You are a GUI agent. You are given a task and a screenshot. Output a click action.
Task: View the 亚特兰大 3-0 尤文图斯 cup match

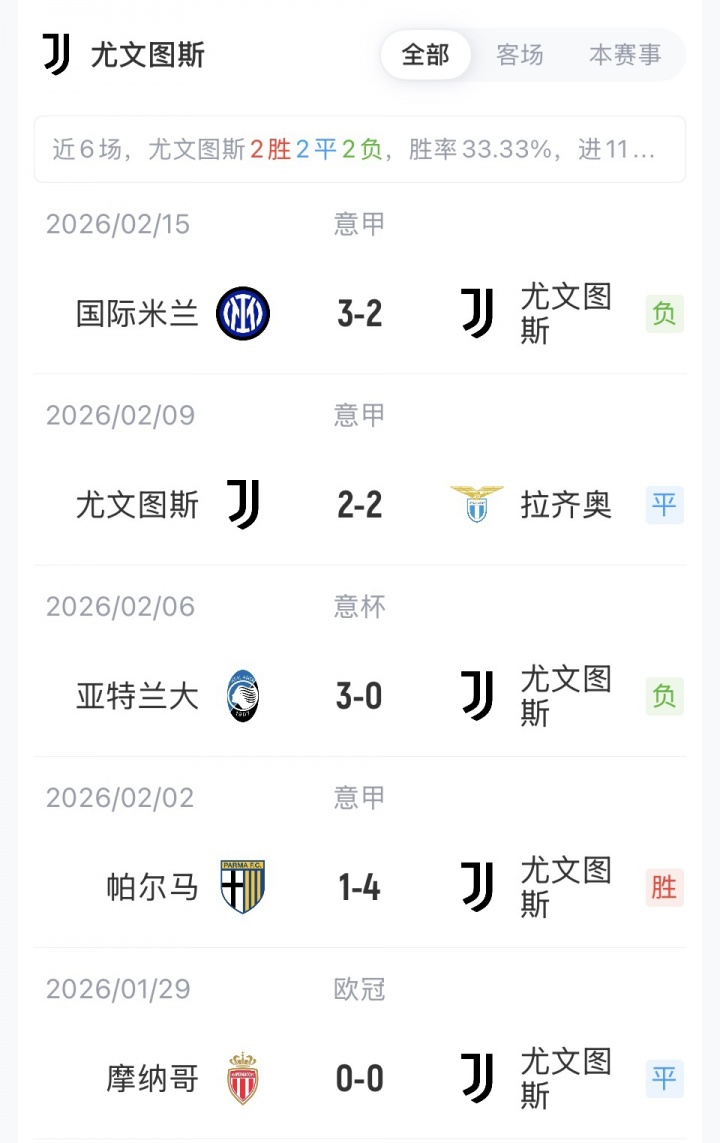click(x=360, y=696)
